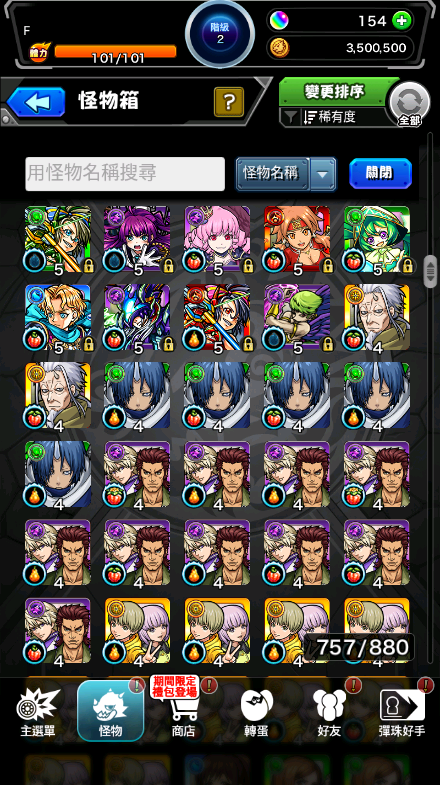Open the 商店 shop tab
This screenshot has width=440, height=785.
(184, 713)
